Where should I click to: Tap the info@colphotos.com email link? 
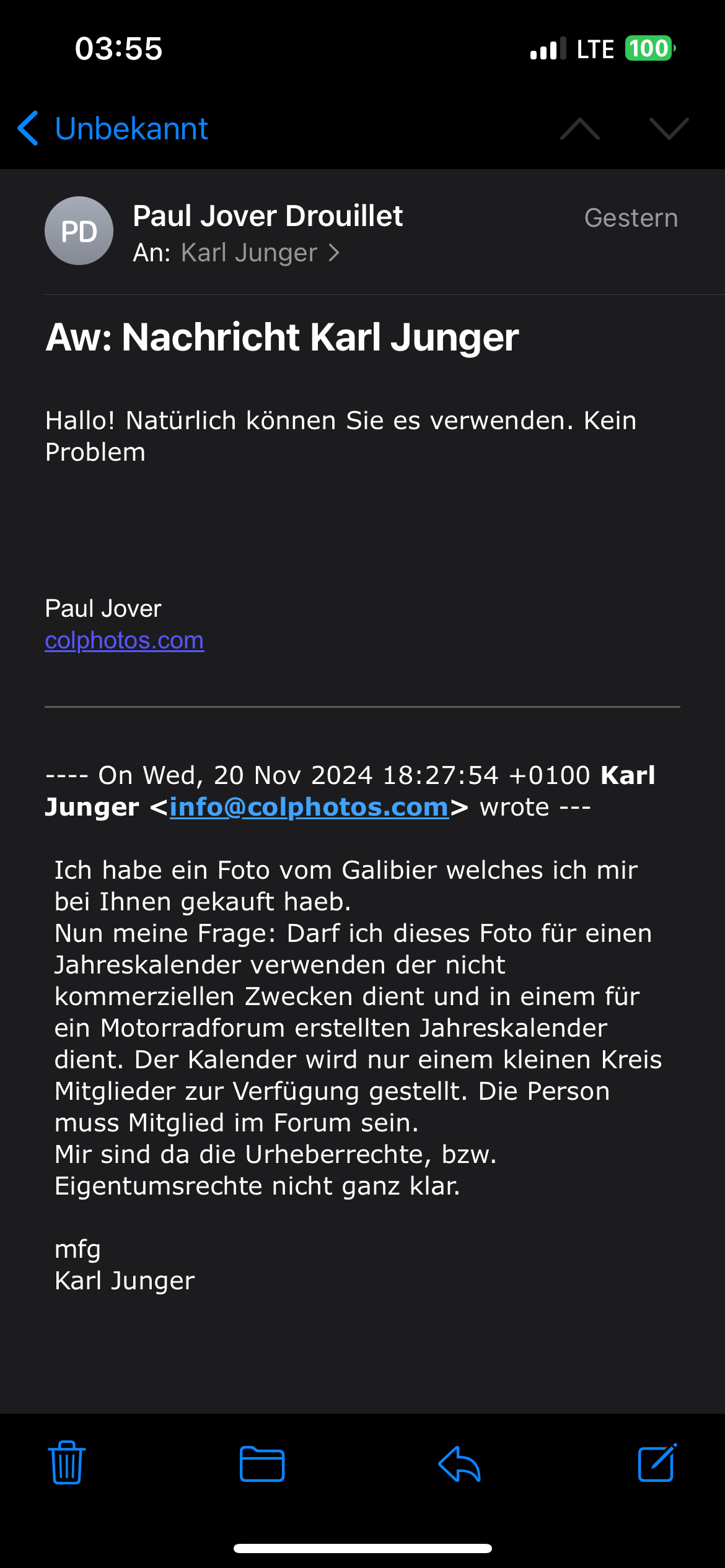pyautogui.click(x=309, y=807)
